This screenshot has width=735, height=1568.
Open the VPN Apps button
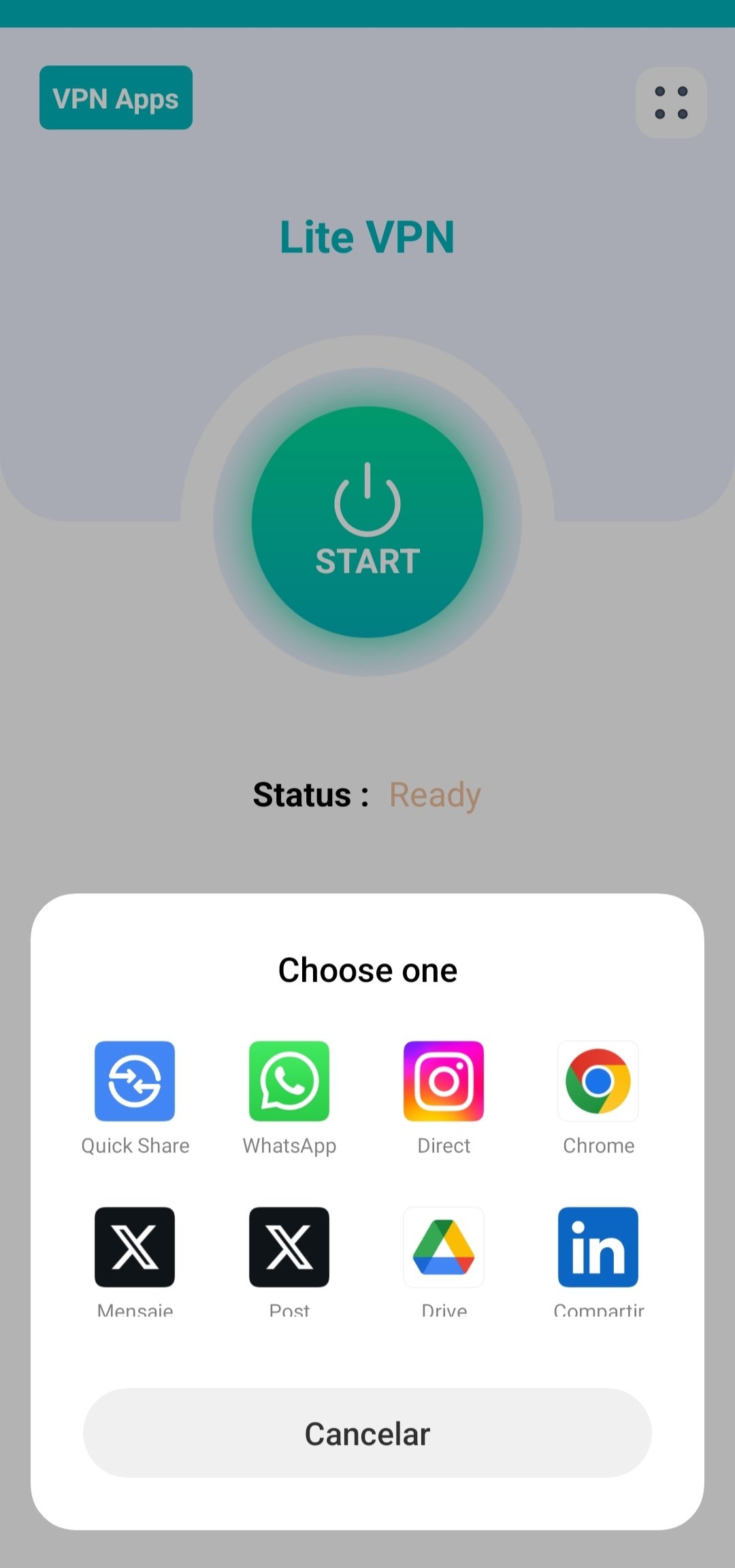pos(116,98)
